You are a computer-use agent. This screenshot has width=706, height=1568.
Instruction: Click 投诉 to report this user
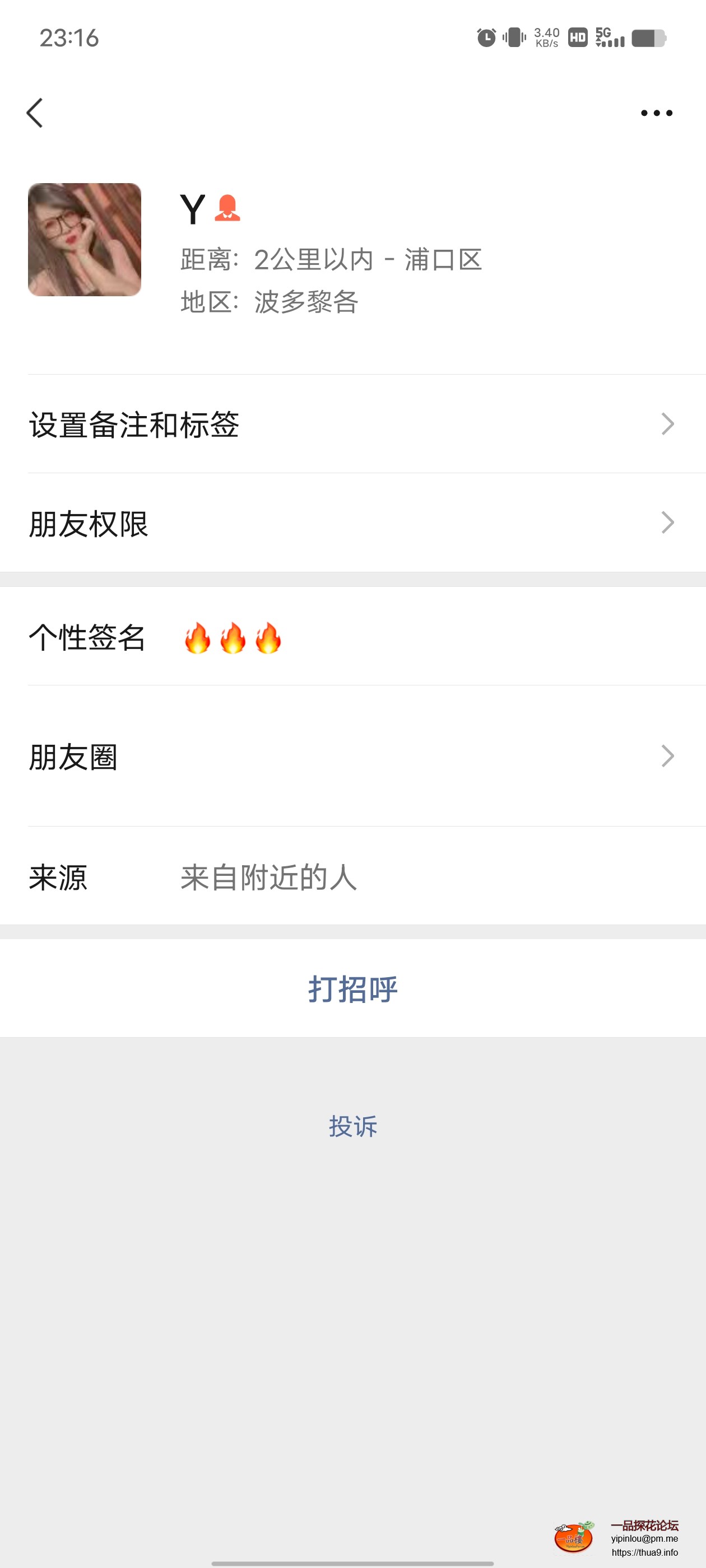pyautogui.click(x=352, y=1125)
